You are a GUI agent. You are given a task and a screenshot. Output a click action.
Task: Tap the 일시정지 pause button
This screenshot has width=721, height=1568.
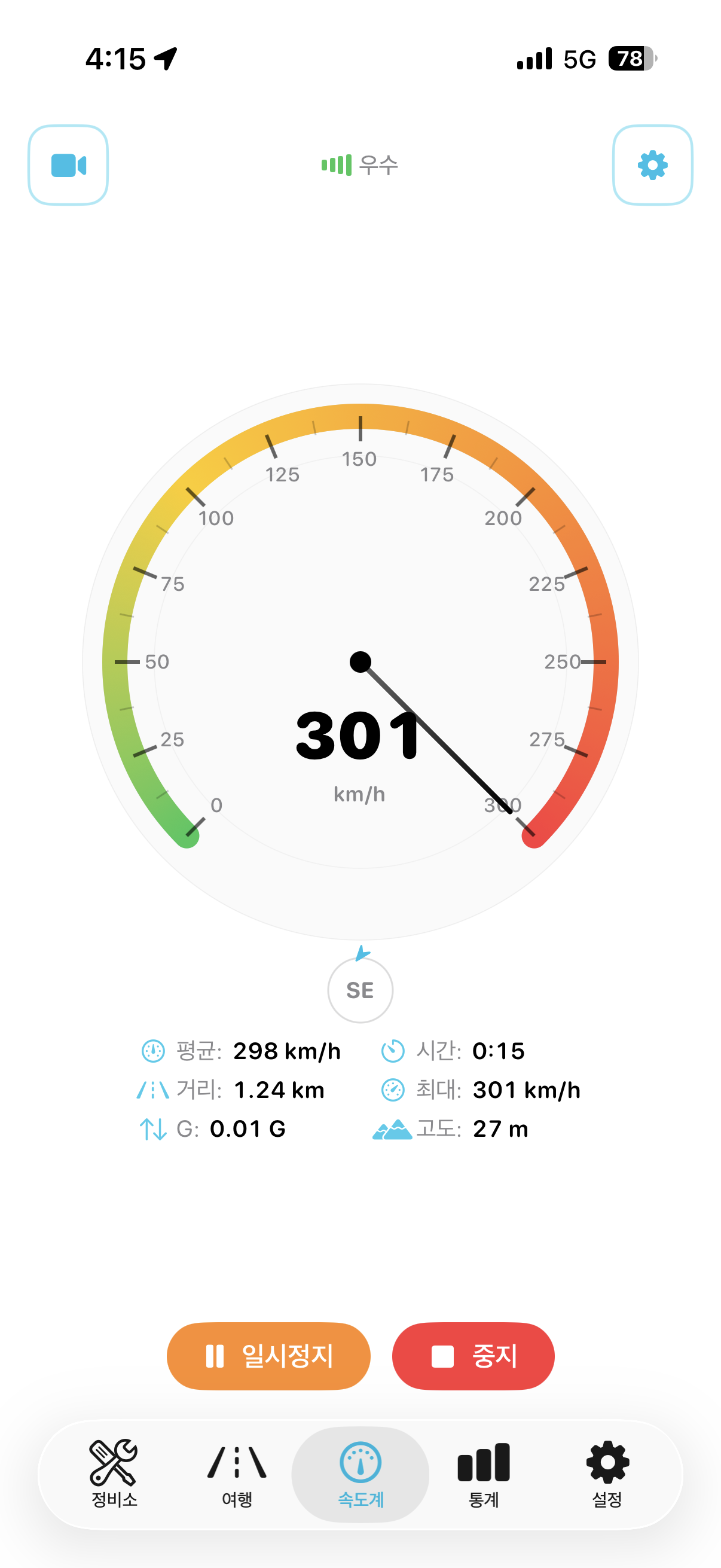tap(268, 1356)
